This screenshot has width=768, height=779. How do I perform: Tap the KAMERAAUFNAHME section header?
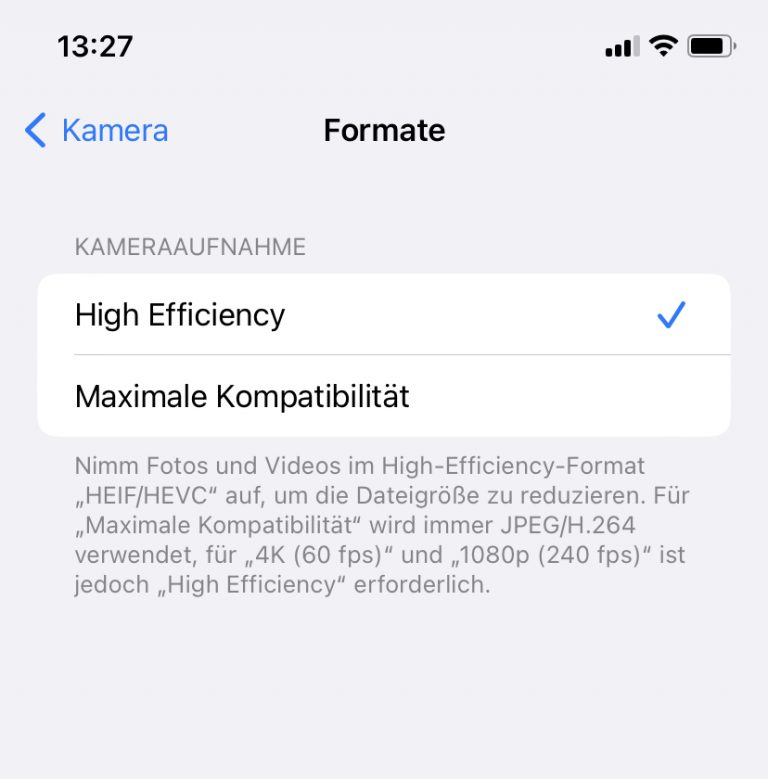tap(192, 247)
